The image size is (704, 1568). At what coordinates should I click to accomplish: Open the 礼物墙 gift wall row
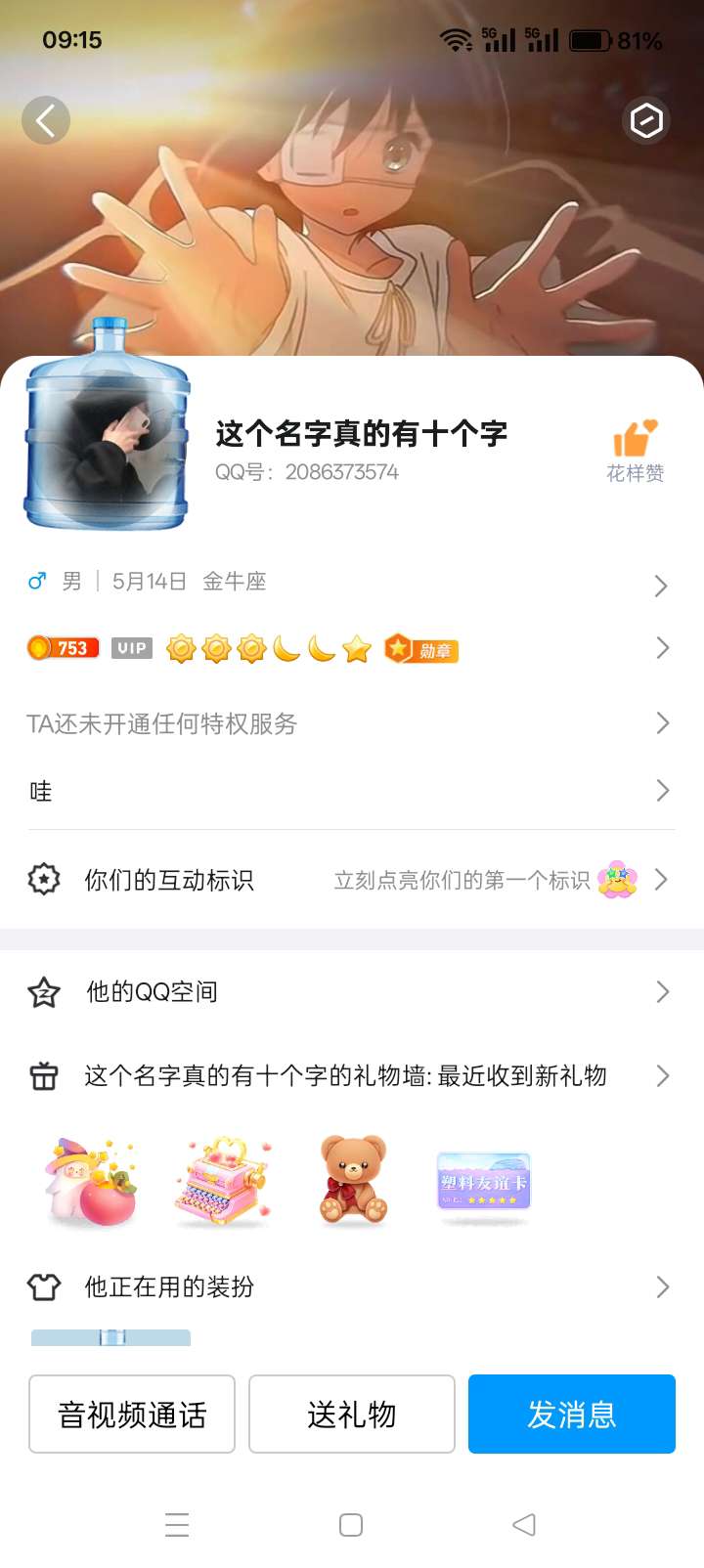pos(350,1076)
